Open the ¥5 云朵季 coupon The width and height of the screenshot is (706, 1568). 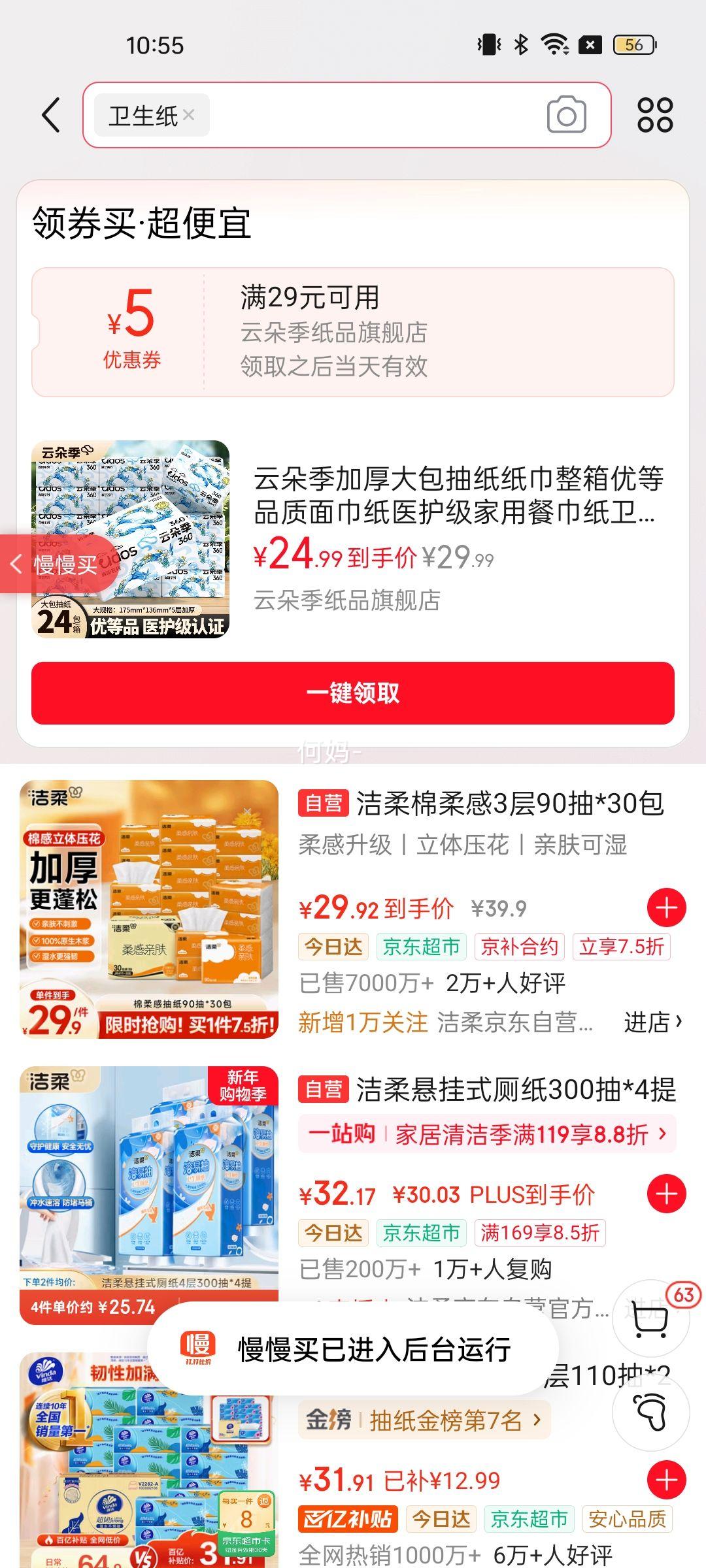click(x=353, y=332)
